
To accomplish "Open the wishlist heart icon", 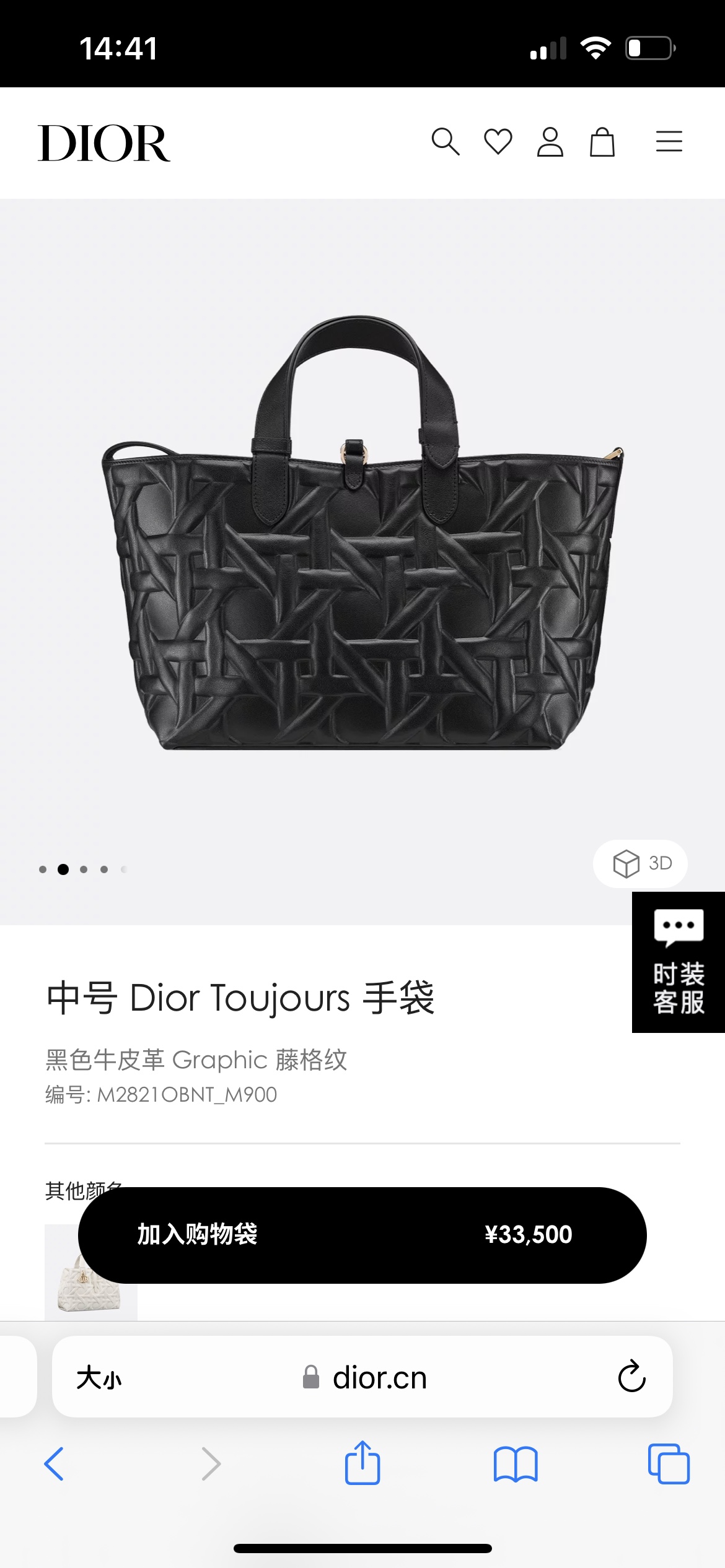I will (x=498, y=142).
